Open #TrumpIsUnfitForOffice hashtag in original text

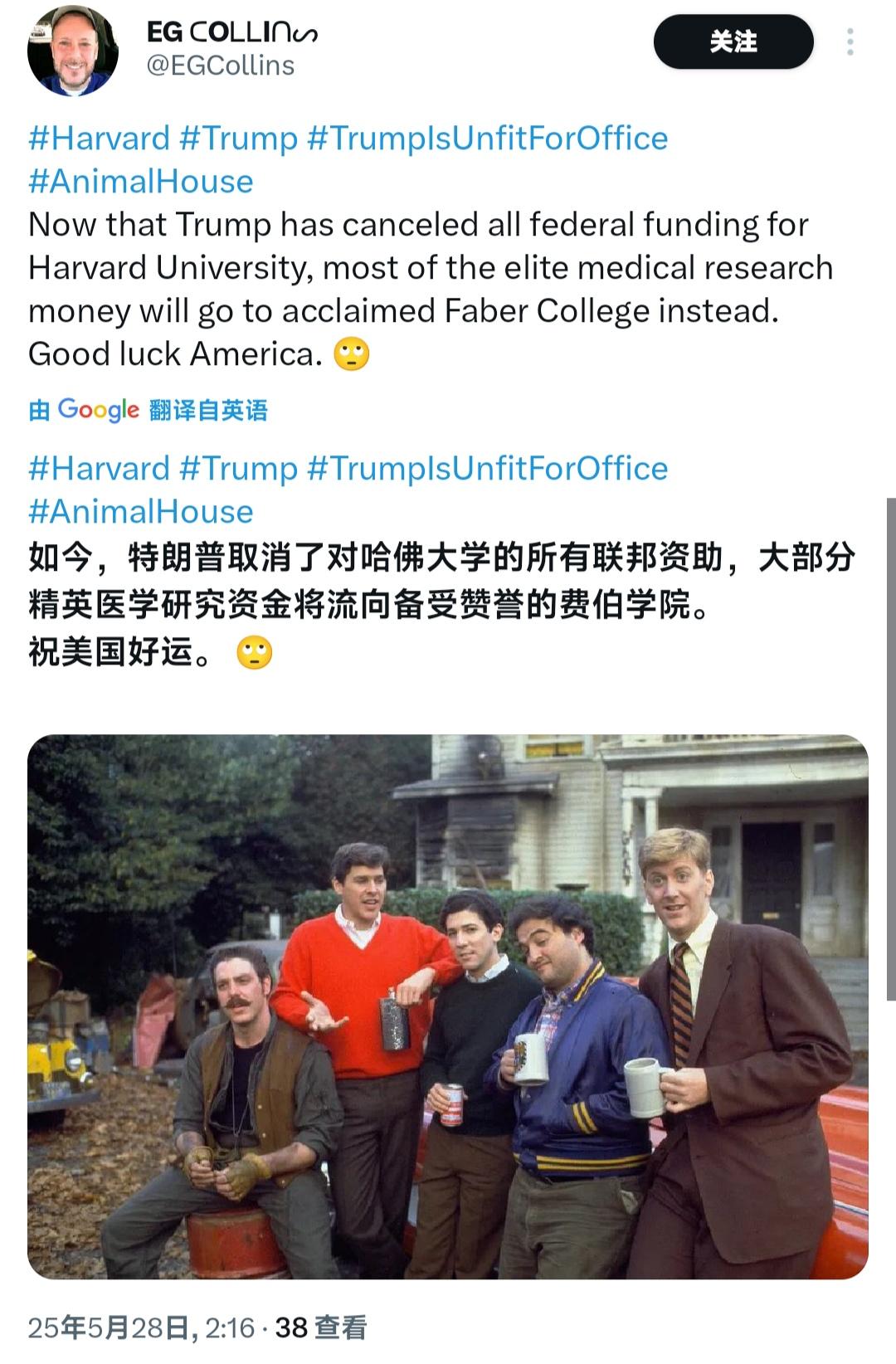pyautogui.click(x=488, y=138)
